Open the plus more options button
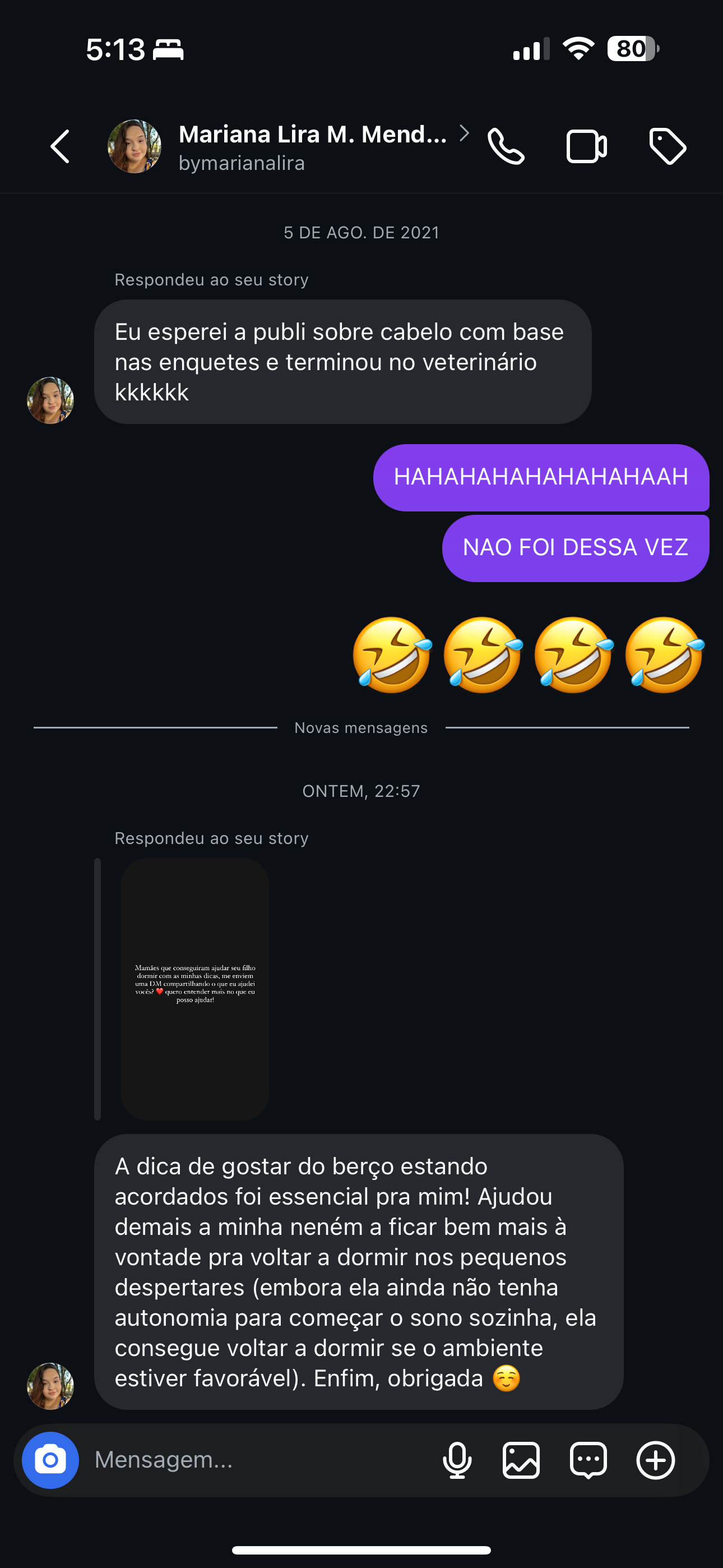 [655, 1460]
